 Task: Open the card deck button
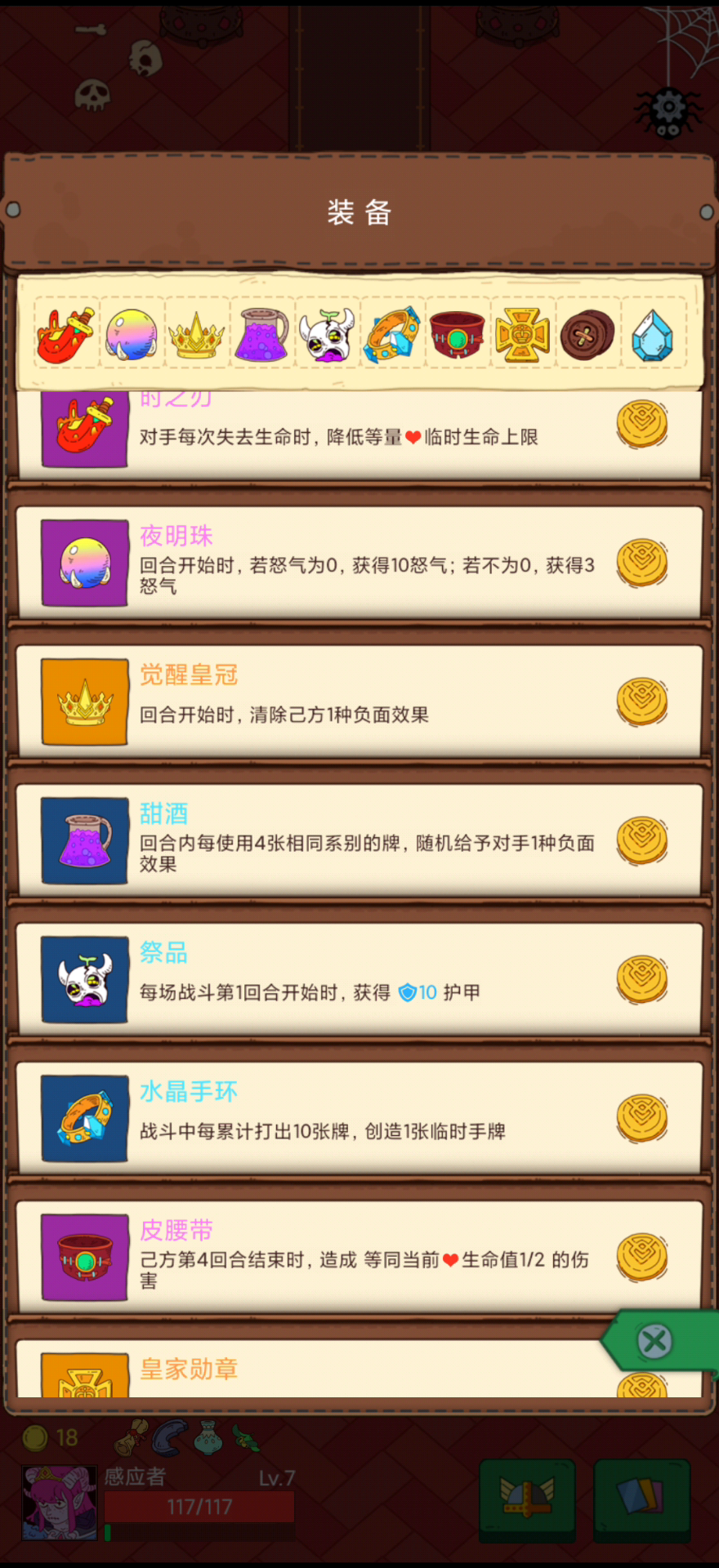click(642, 1500)
